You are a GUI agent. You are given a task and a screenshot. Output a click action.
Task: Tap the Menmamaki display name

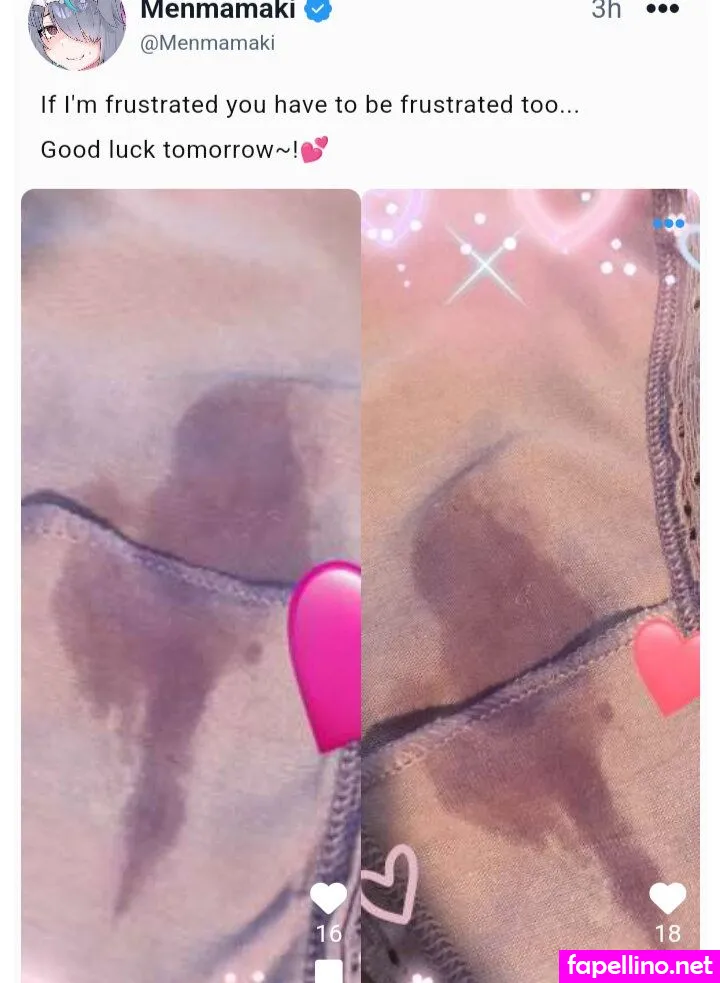tap(217, 11)
